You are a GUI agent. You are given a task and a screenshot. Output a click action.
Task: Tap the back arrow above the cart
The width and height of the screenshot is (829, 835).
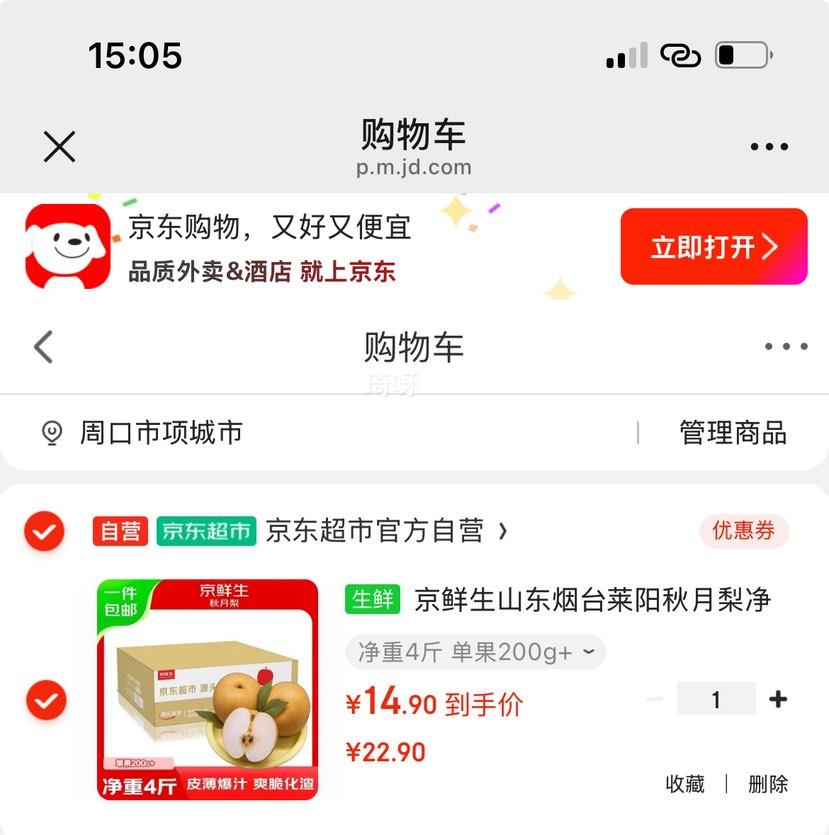point(40,345)
